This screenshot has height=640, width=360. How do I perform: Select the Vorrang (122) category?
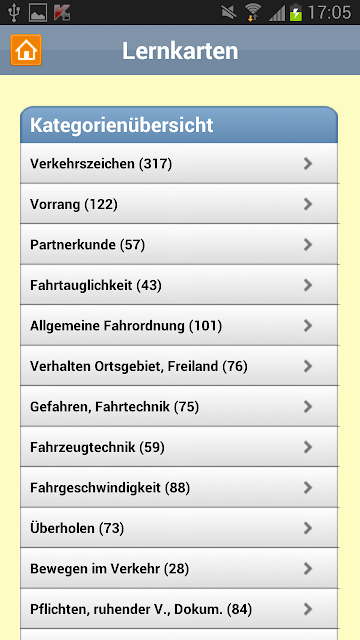[179, 204]
